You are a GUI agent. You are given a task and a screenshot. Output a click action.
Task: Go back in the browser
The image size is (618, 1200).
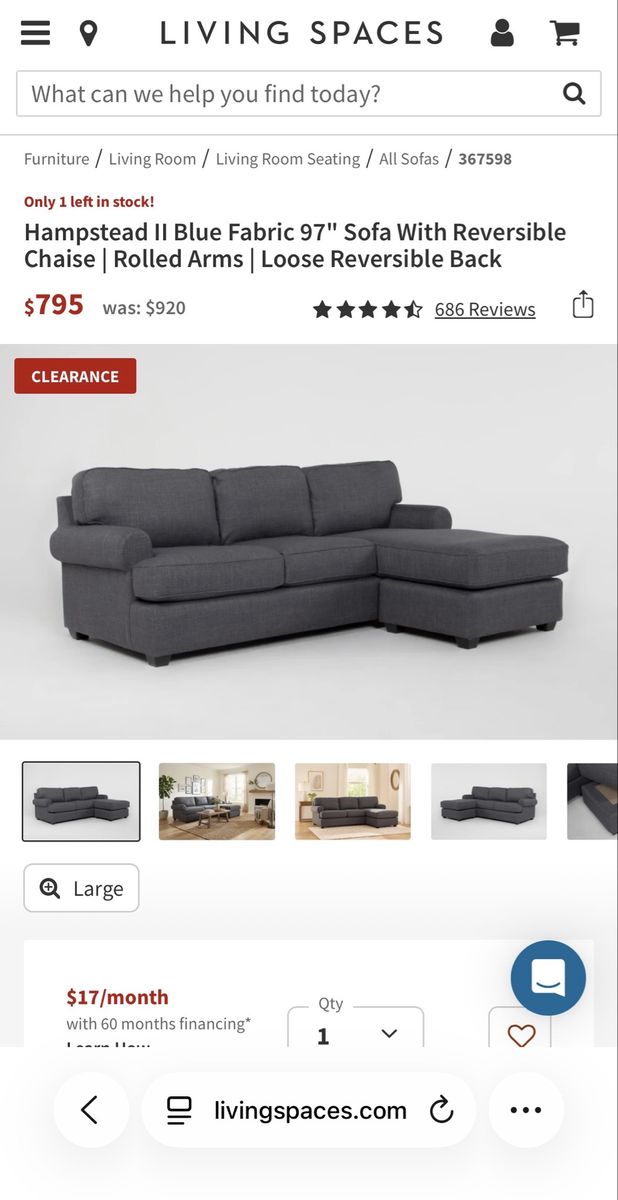pyautogui.click(x=91, y=1110)
